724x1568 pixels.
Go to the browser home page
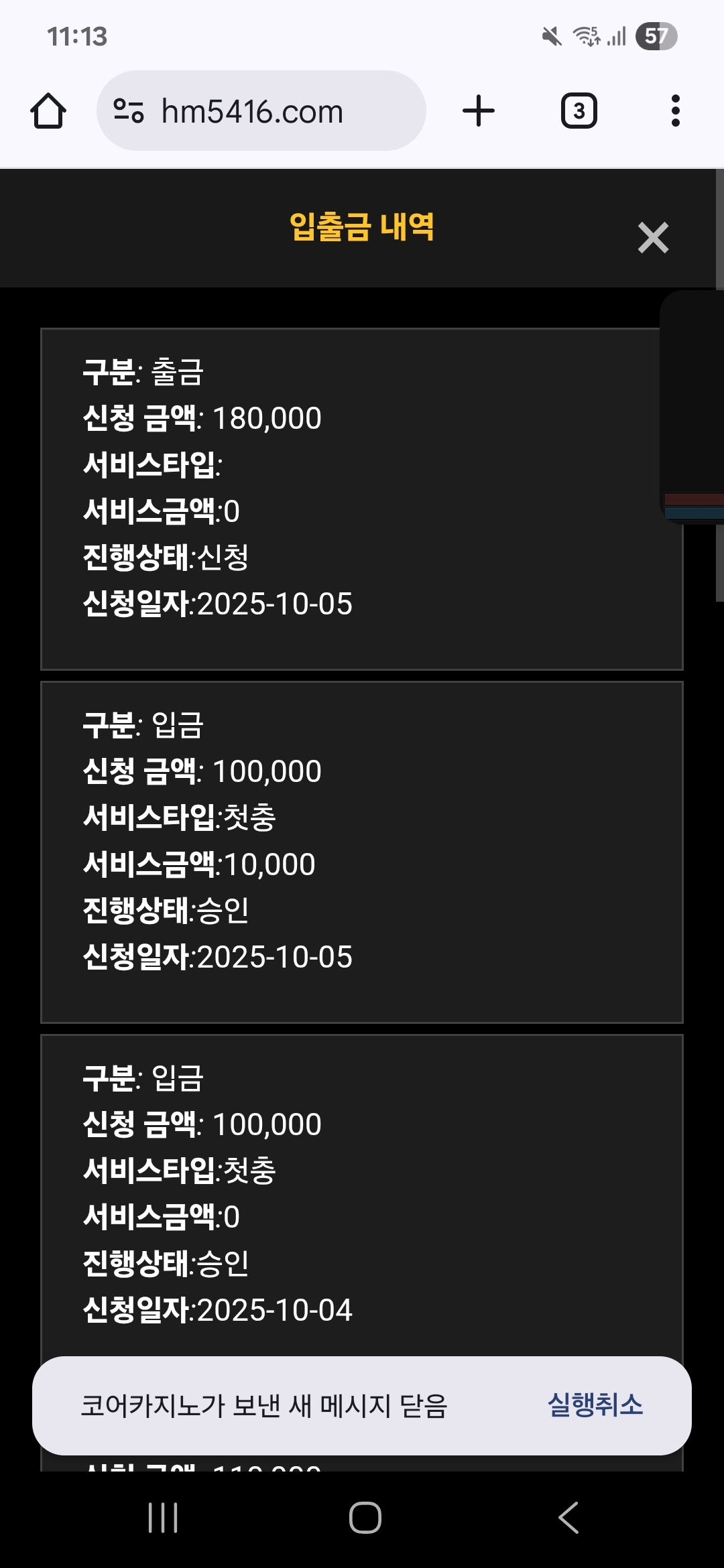point(48,111)
